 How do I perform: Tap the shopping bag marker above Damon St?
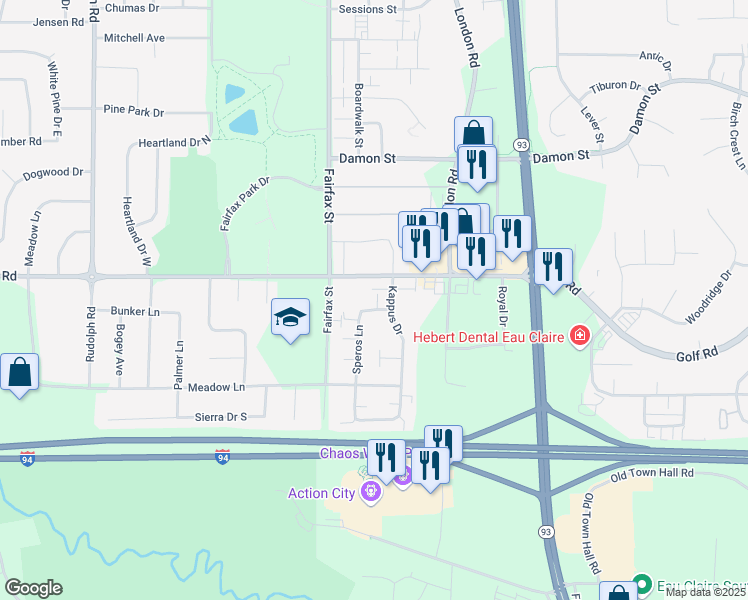click(473, 135)
